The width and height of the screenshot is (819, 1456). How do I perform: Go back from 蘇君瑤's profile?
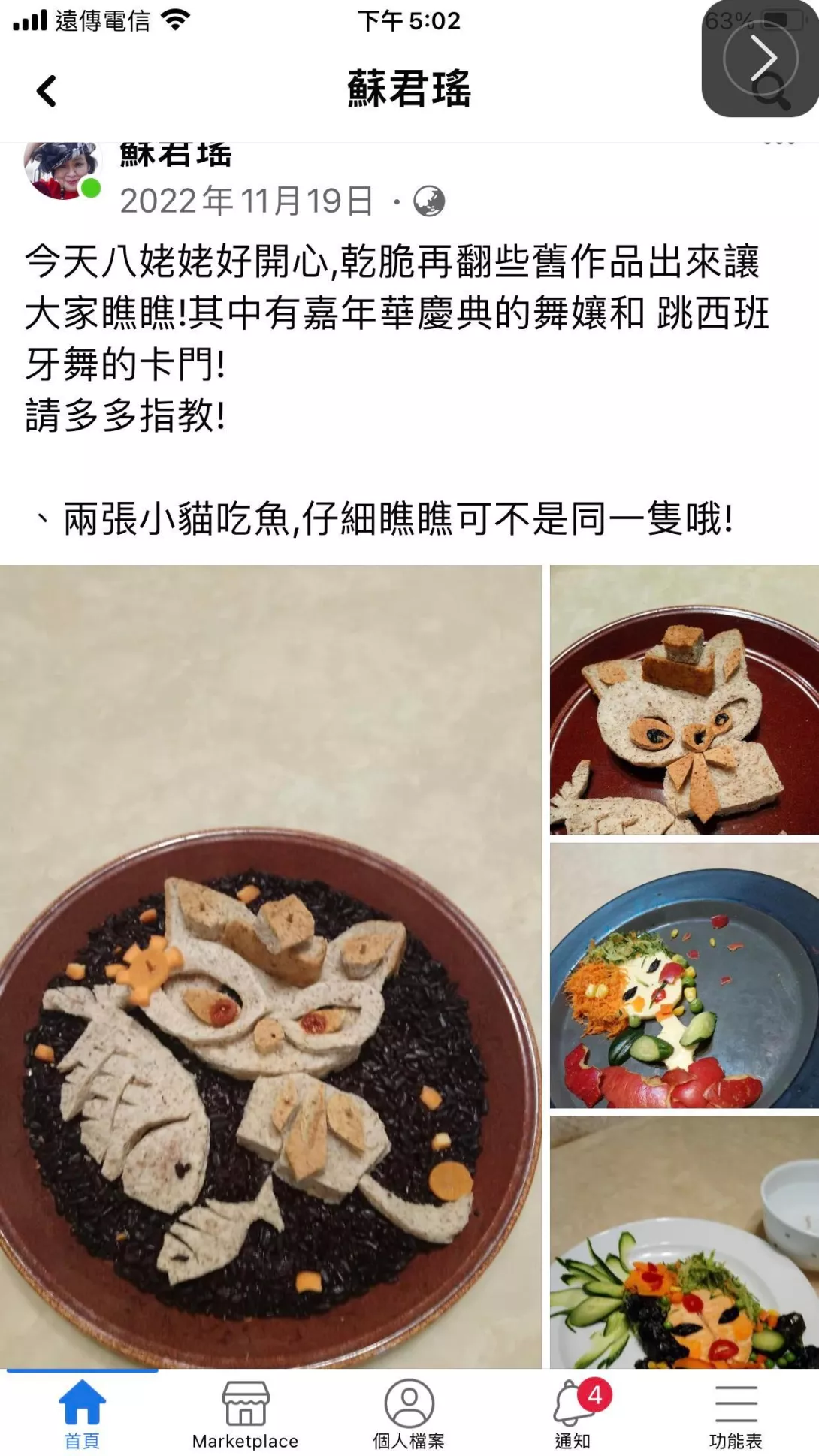tap(47, 91)
